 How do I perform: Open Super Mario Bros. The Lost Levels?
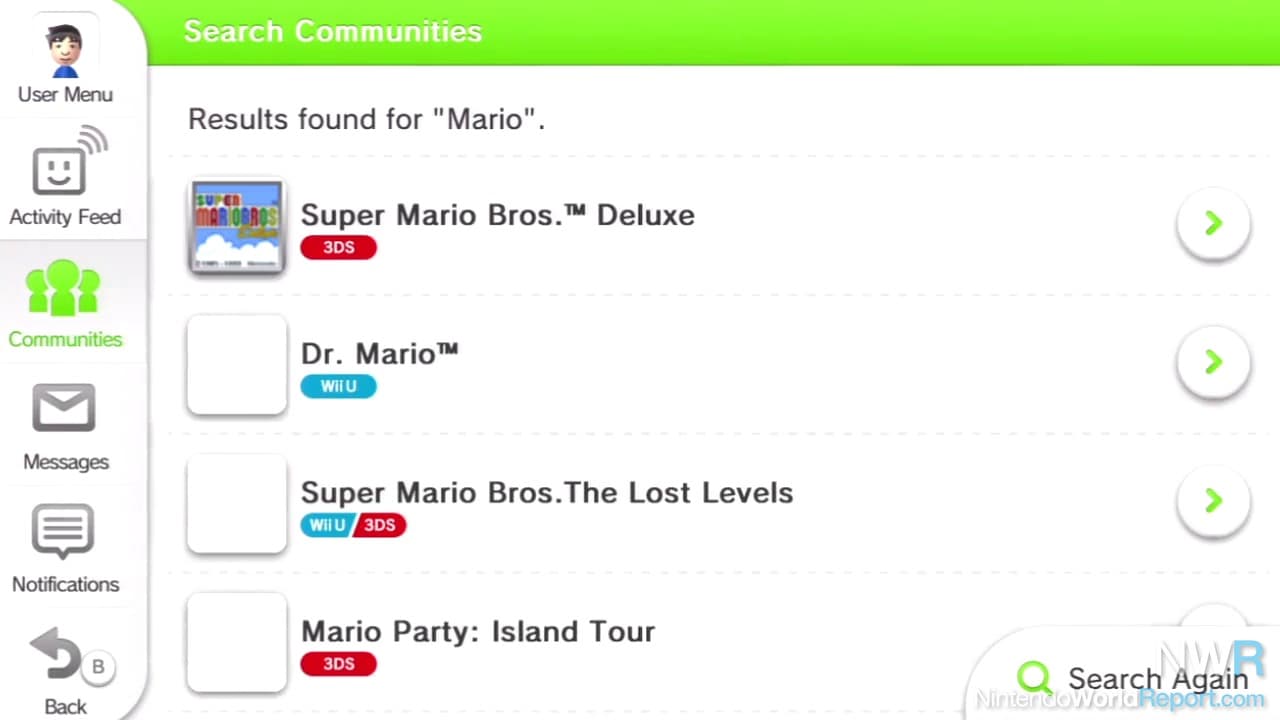pyautogui.click(x=546, y=493)
